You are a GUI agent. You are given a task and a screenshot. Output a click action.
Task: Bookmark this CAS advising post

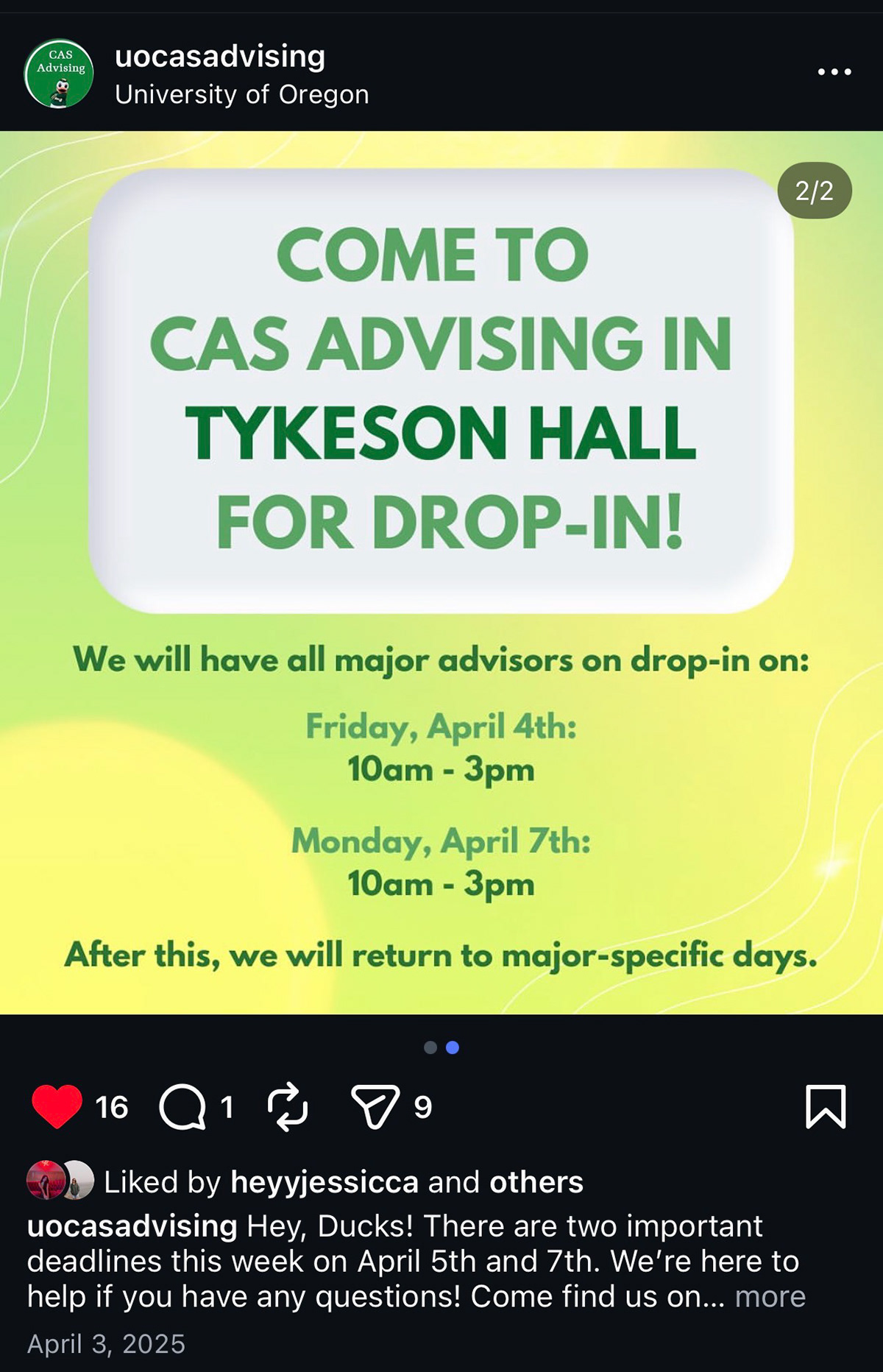[826, 1106]
